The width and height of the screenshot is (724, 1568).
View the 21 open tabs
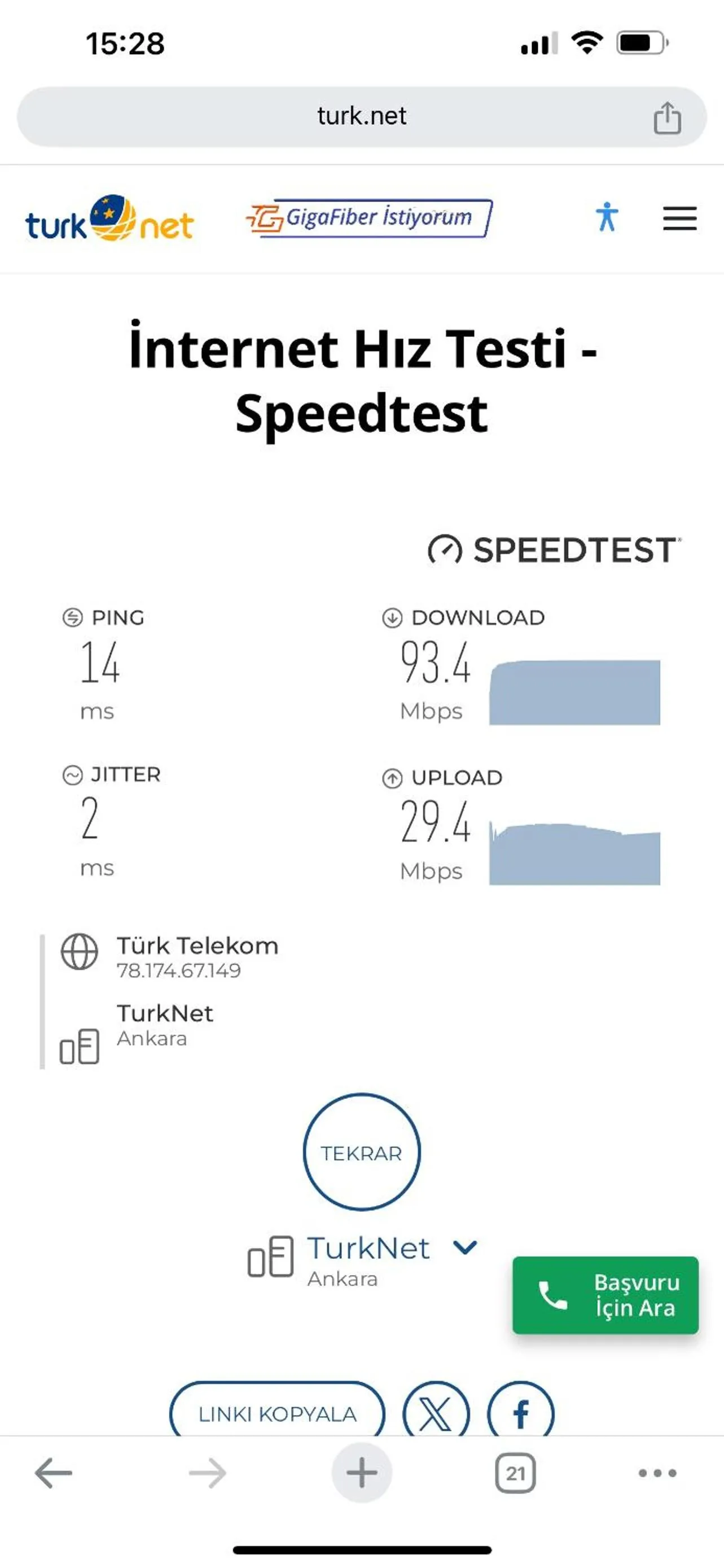(x=515, y=1473)
